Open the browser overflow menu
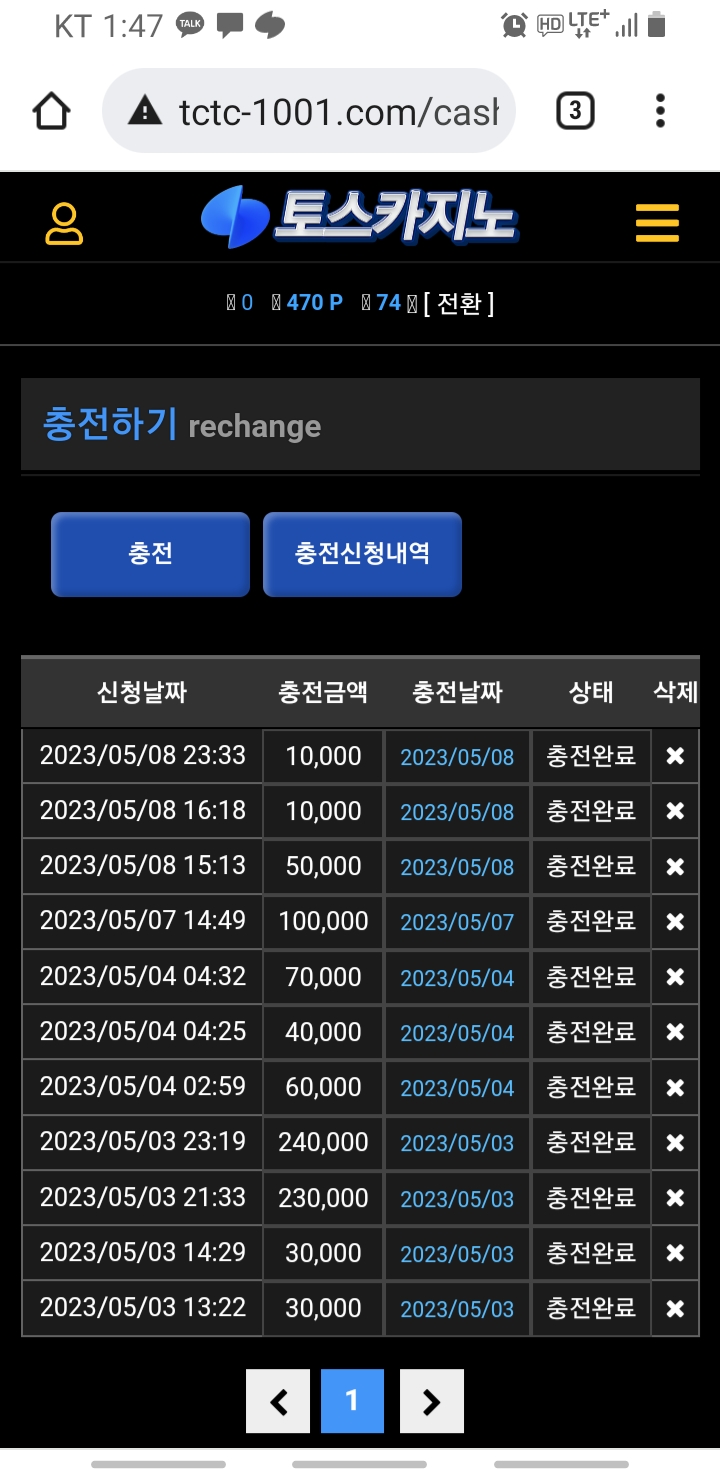This screenshot has width=720, height=1480. (660, 111)
